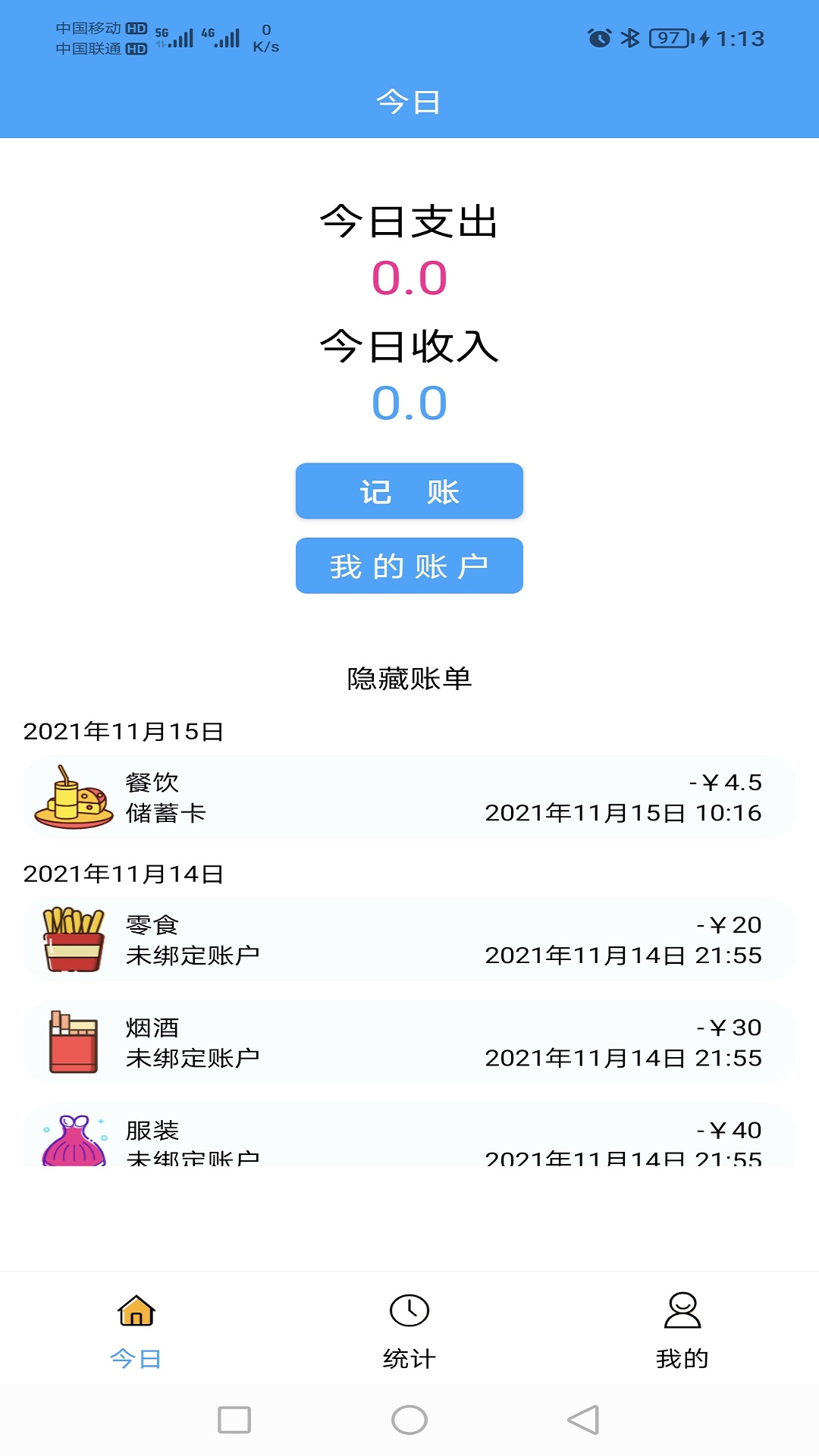The width and height of the screenshot is (819, 1456).
Task: Open the 零食 entry of ¥20
Action: 409,940
